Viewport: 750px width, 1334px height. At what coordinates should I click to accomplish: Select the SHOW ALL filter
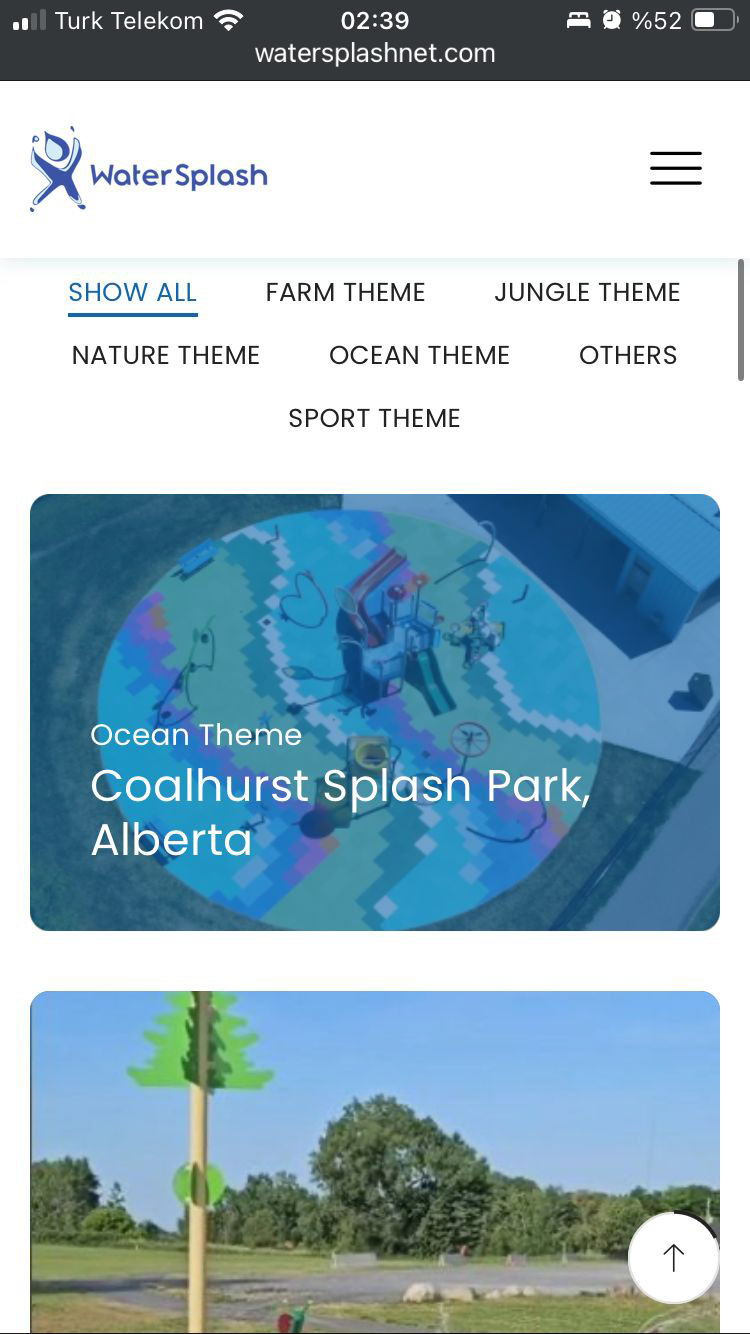pyautogui.click(x=133, y=293)
